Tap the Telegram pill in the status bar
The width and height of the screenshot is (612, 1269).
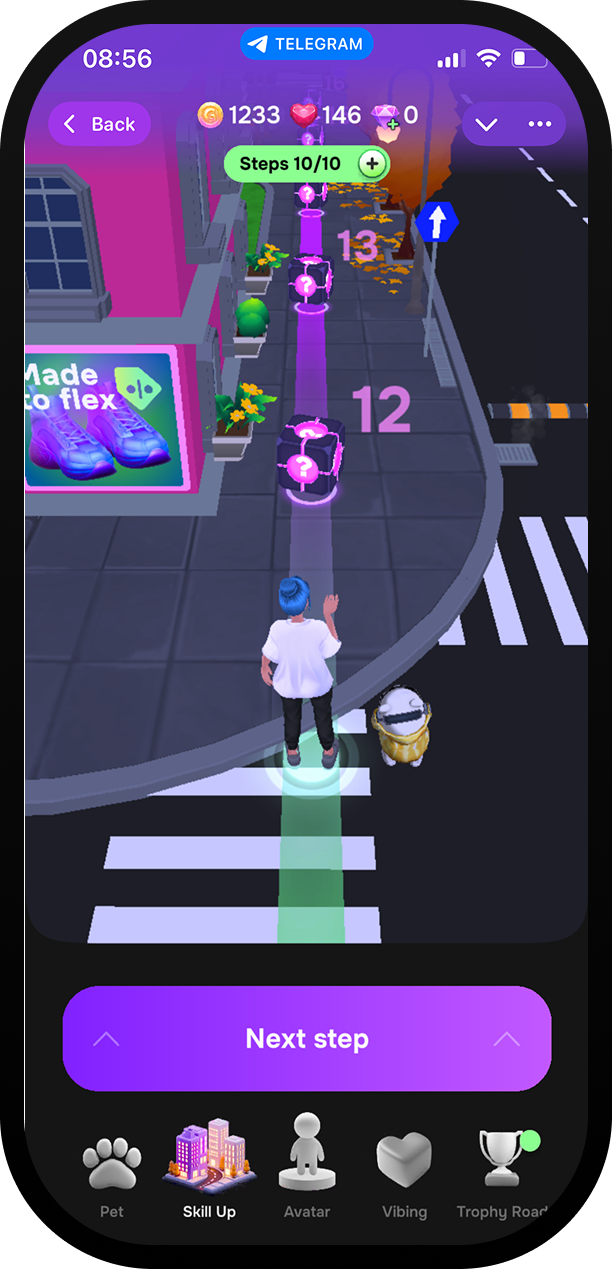point(306,44)
